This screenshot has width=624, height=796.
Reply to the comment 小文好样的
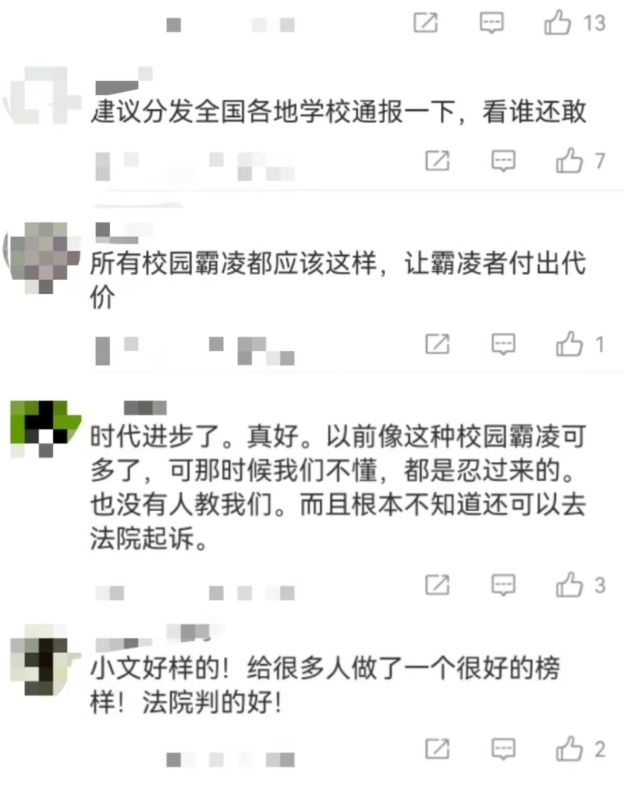504,747
